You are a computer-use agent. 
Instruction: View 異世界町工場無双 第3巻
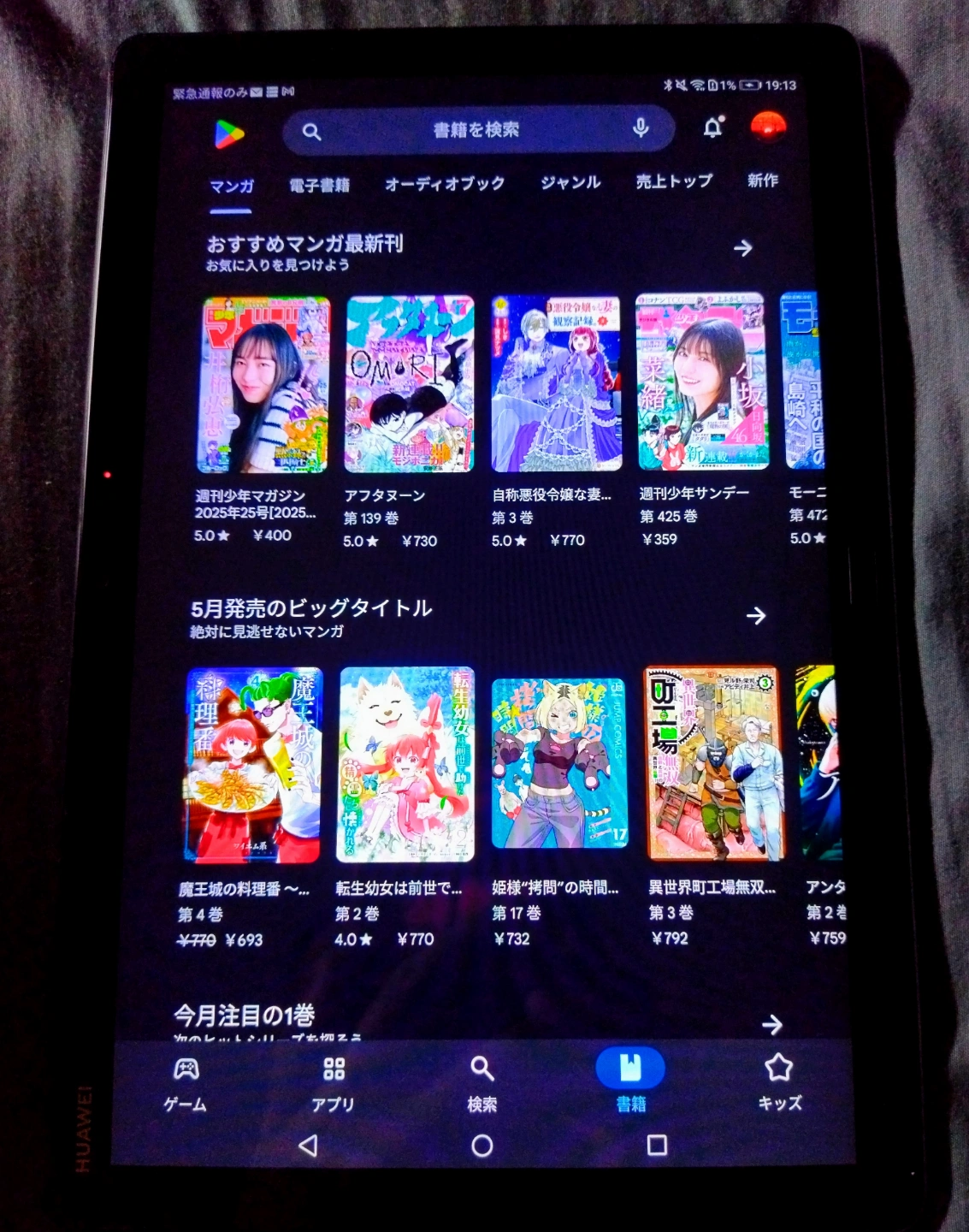(713, 763)
